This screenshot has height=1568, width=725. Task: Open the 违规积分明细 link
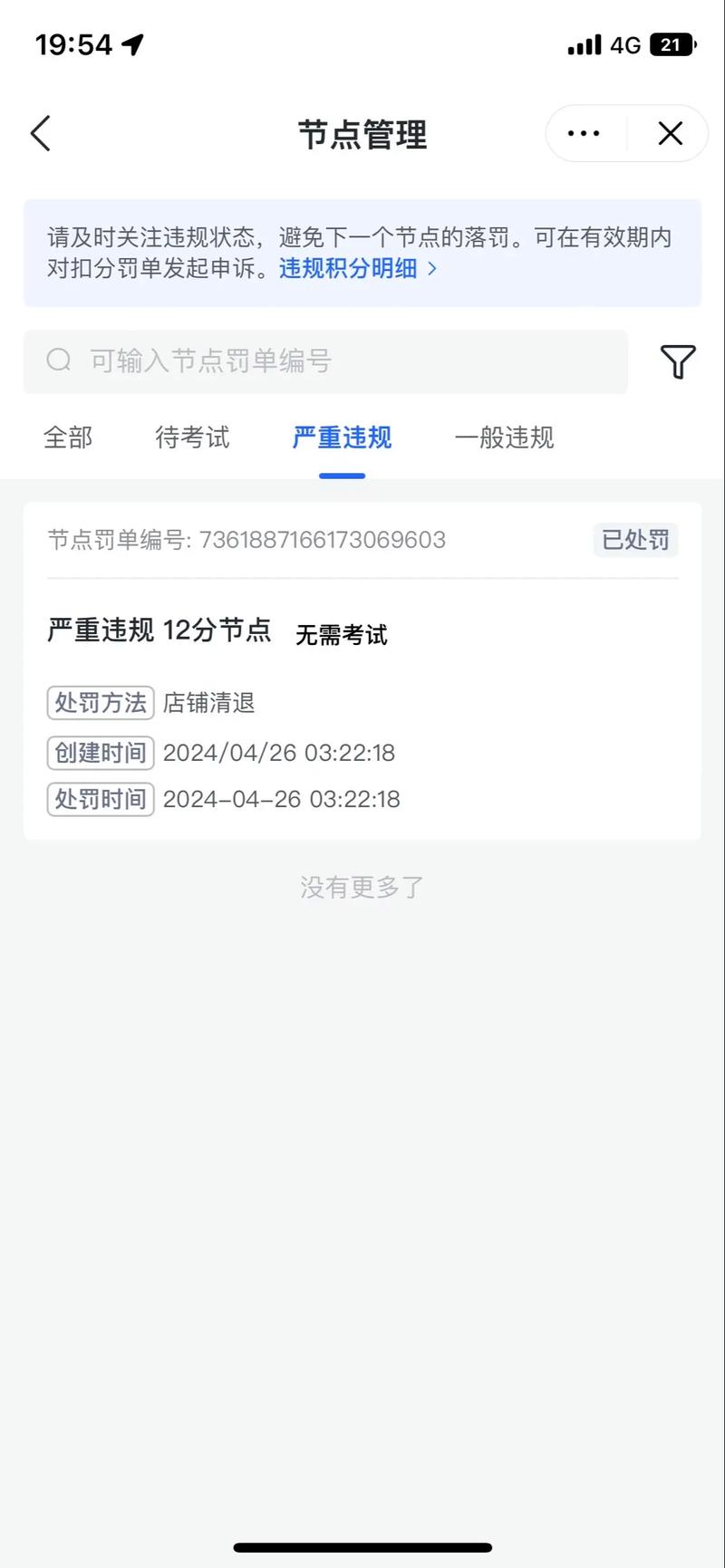coord(353,268)
